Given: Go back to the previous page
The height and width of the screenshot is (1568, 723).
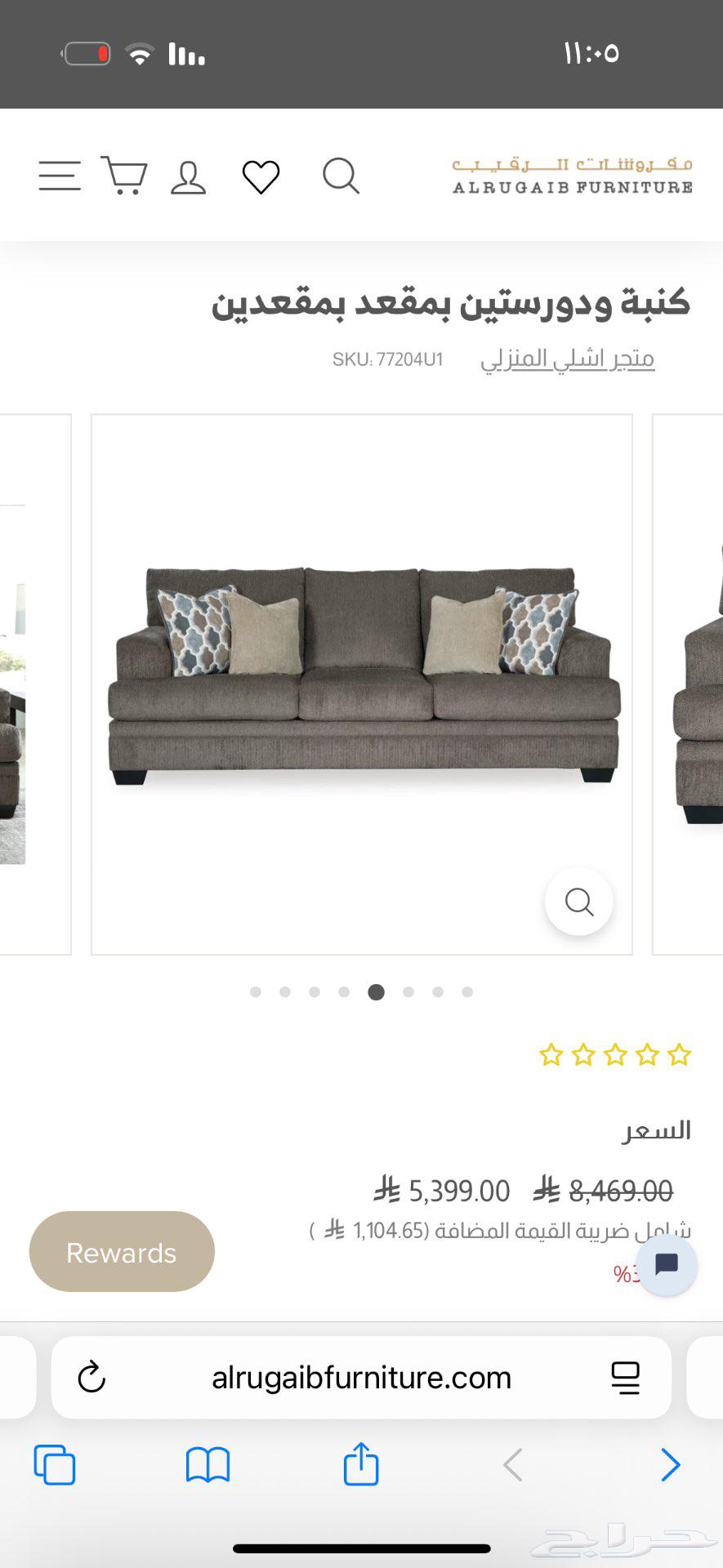Looking at the screenshot, I should (513, 1464).
